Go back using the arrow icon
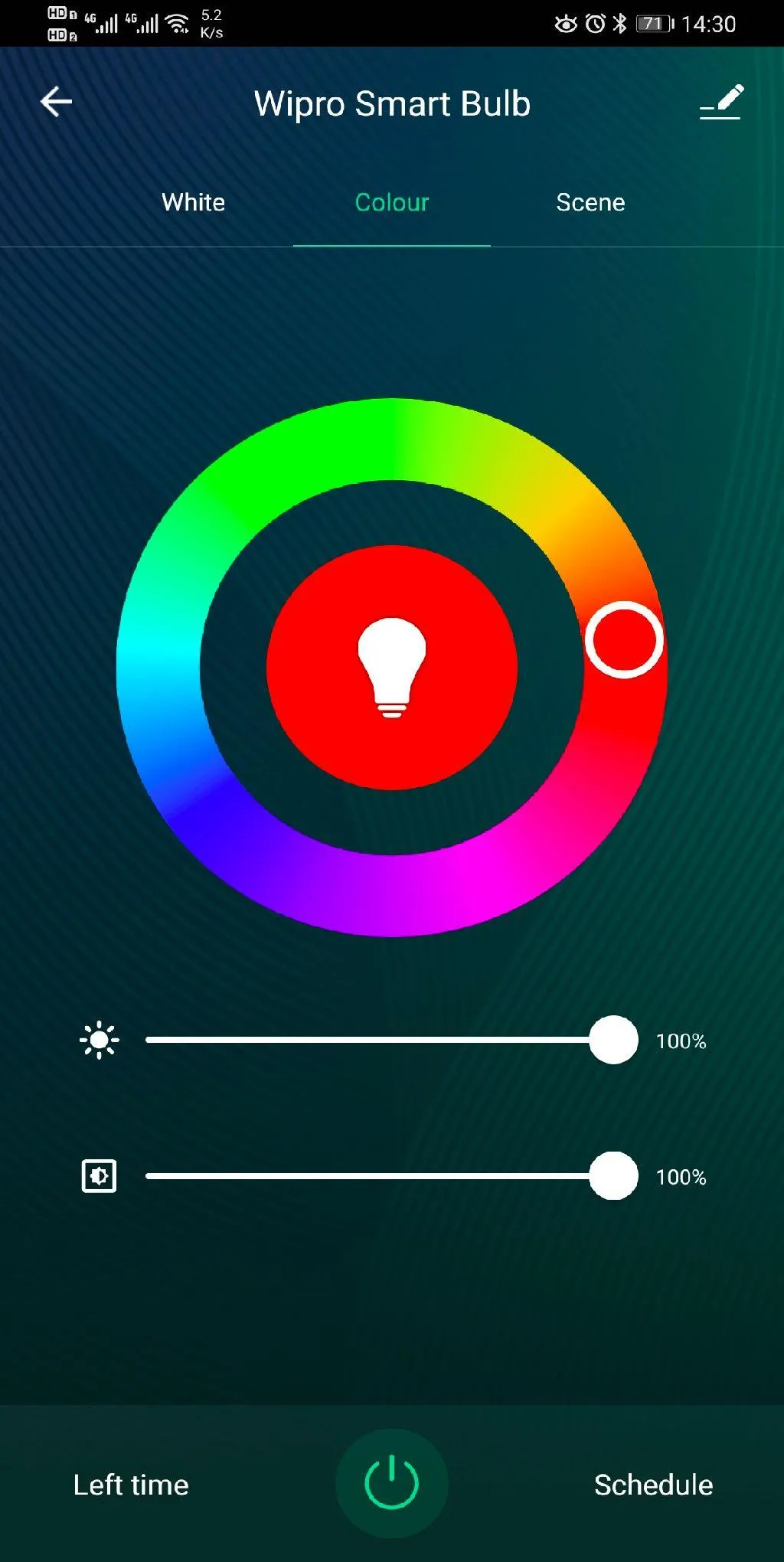 click(56, 102)
